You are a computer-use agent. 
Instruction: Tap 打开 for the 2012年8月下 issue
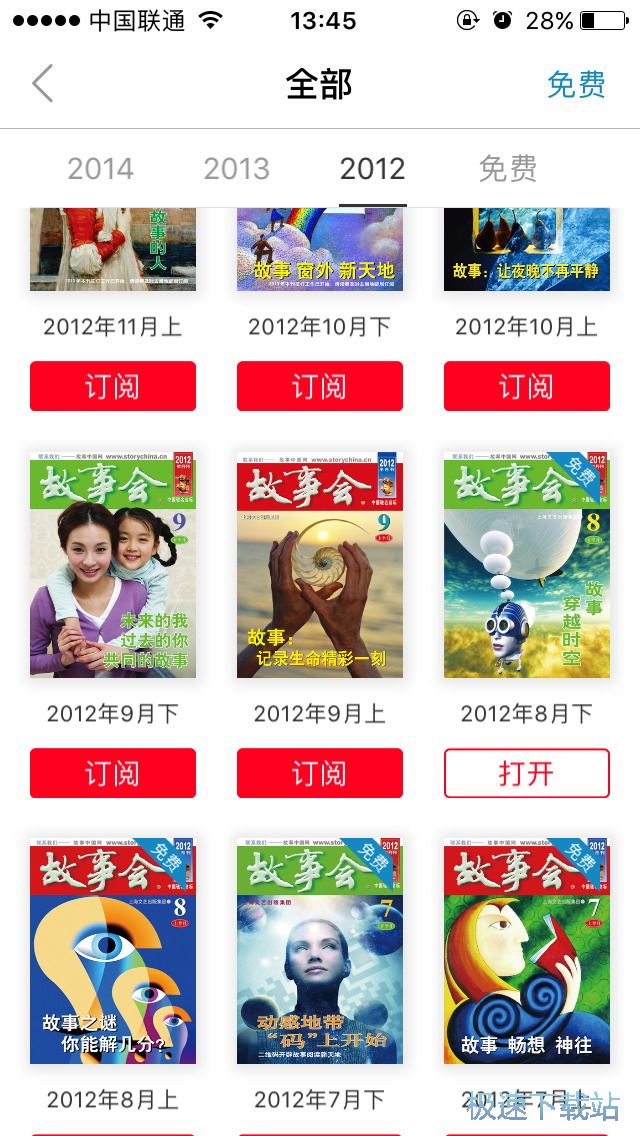click(527, 773)
